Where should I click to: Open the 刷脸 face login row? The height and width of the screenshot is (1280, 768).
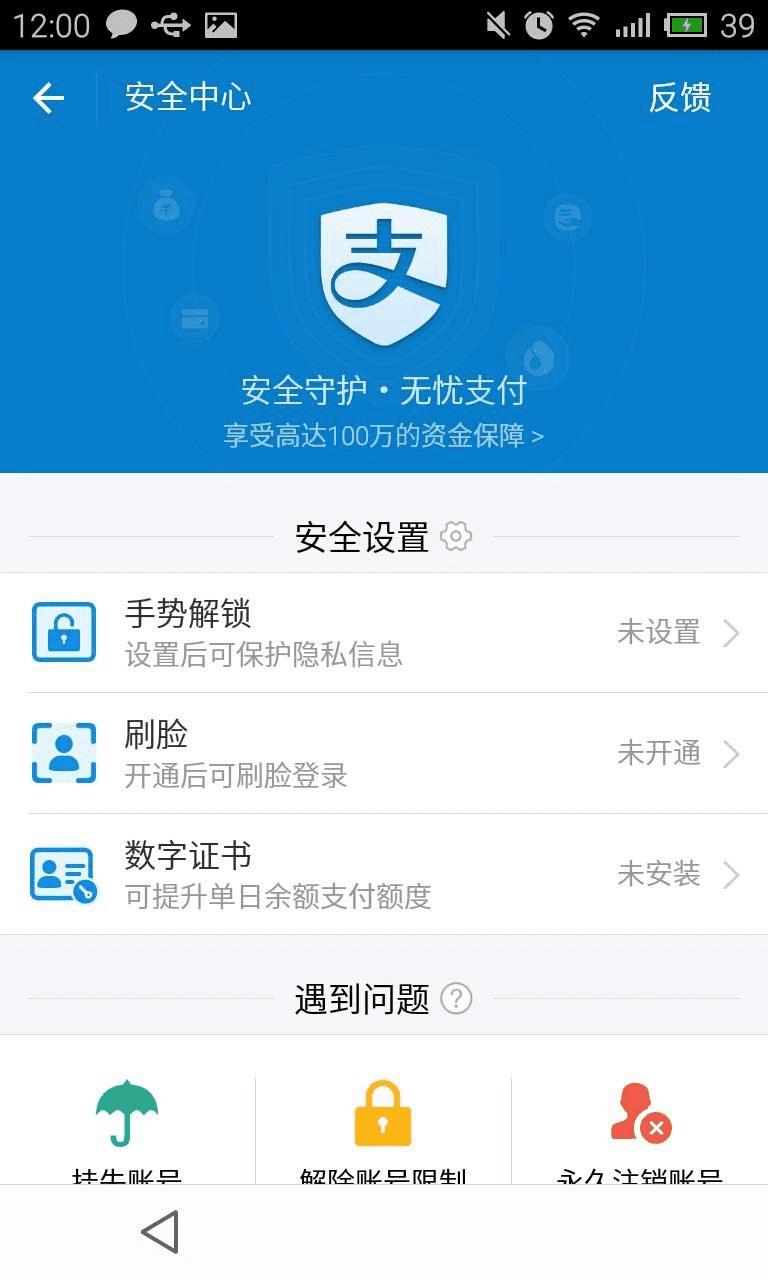(384, 753)
